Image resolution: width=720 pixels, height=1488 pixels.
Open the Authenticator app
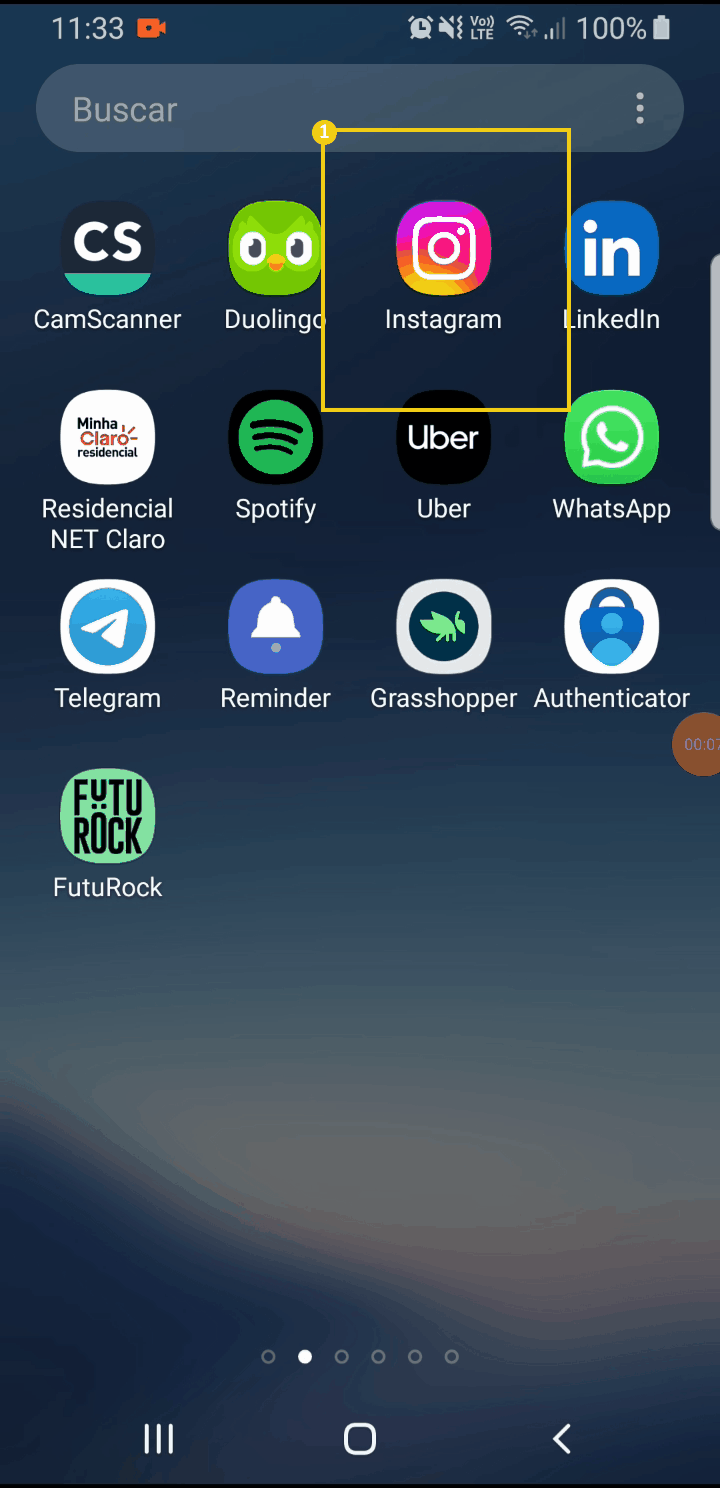(612, 627)
